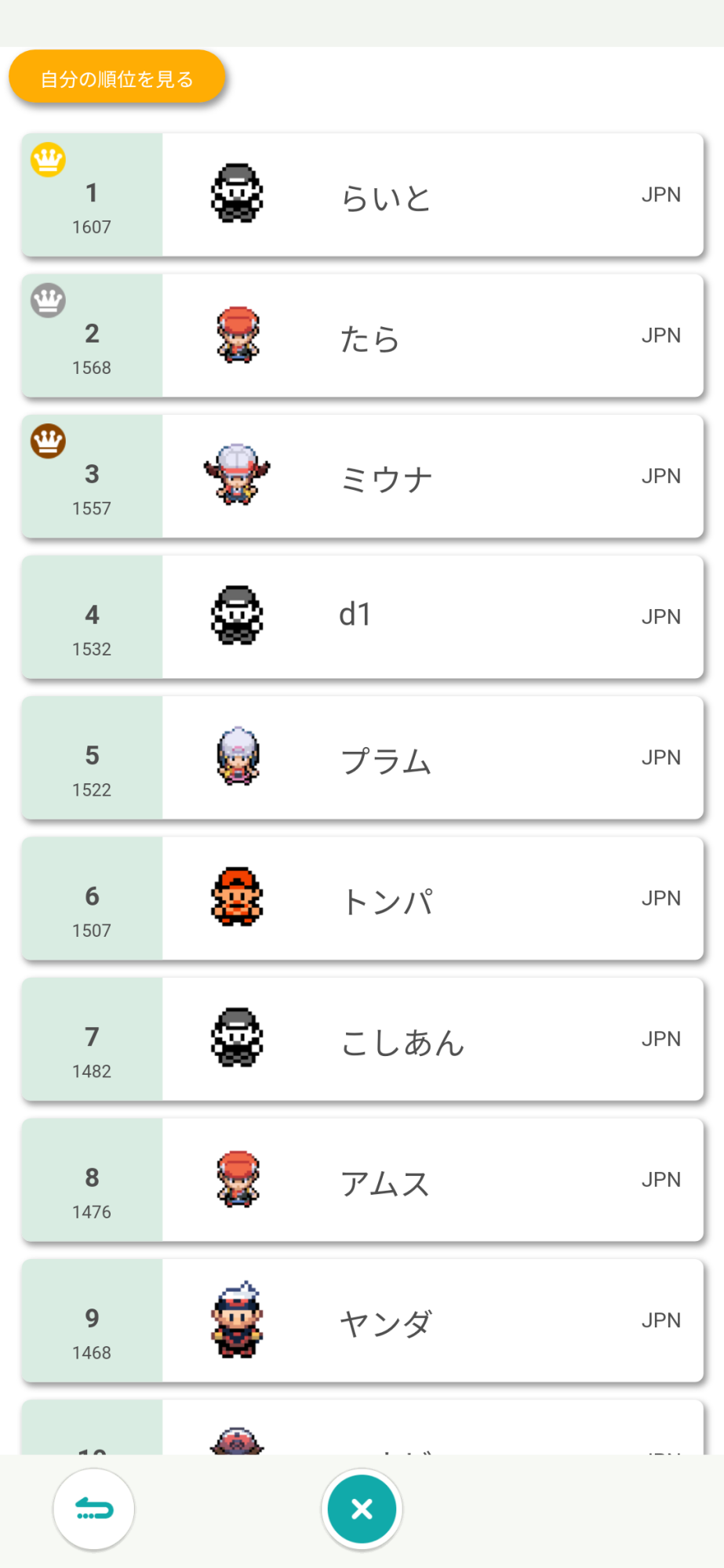Image resolution: width=724 pixels, height=1568 pixels.
Task: Select rank 6 player トンパ
Action: click(x=362, y=898)
